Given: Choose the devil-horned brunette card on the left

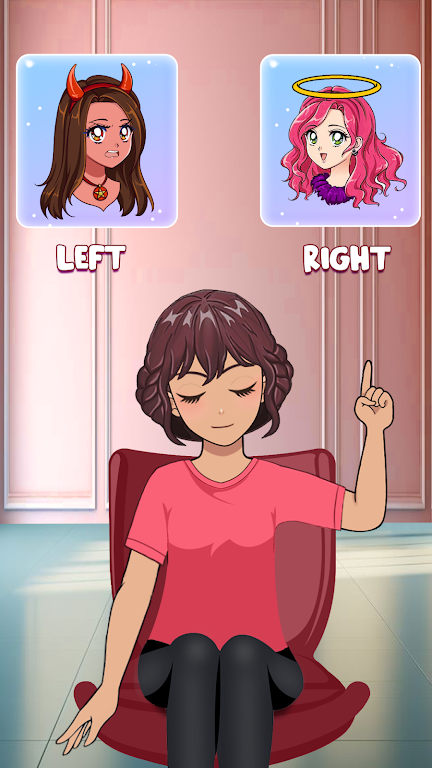Looking at the screenshot, I should pyautogui.click(x=97, y=141).
